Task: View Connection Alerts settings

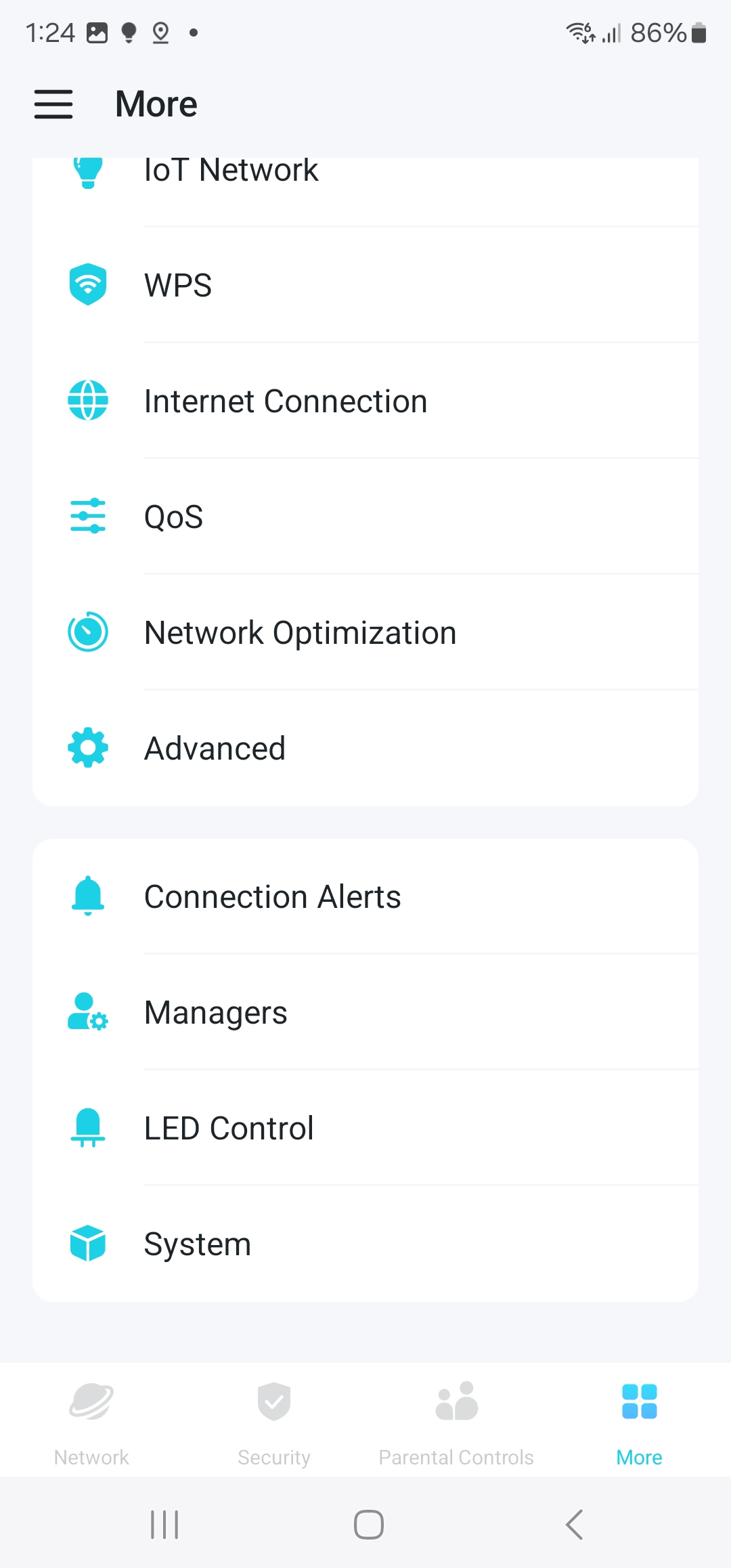Action: pyautogui.click(x=365, y=896)
